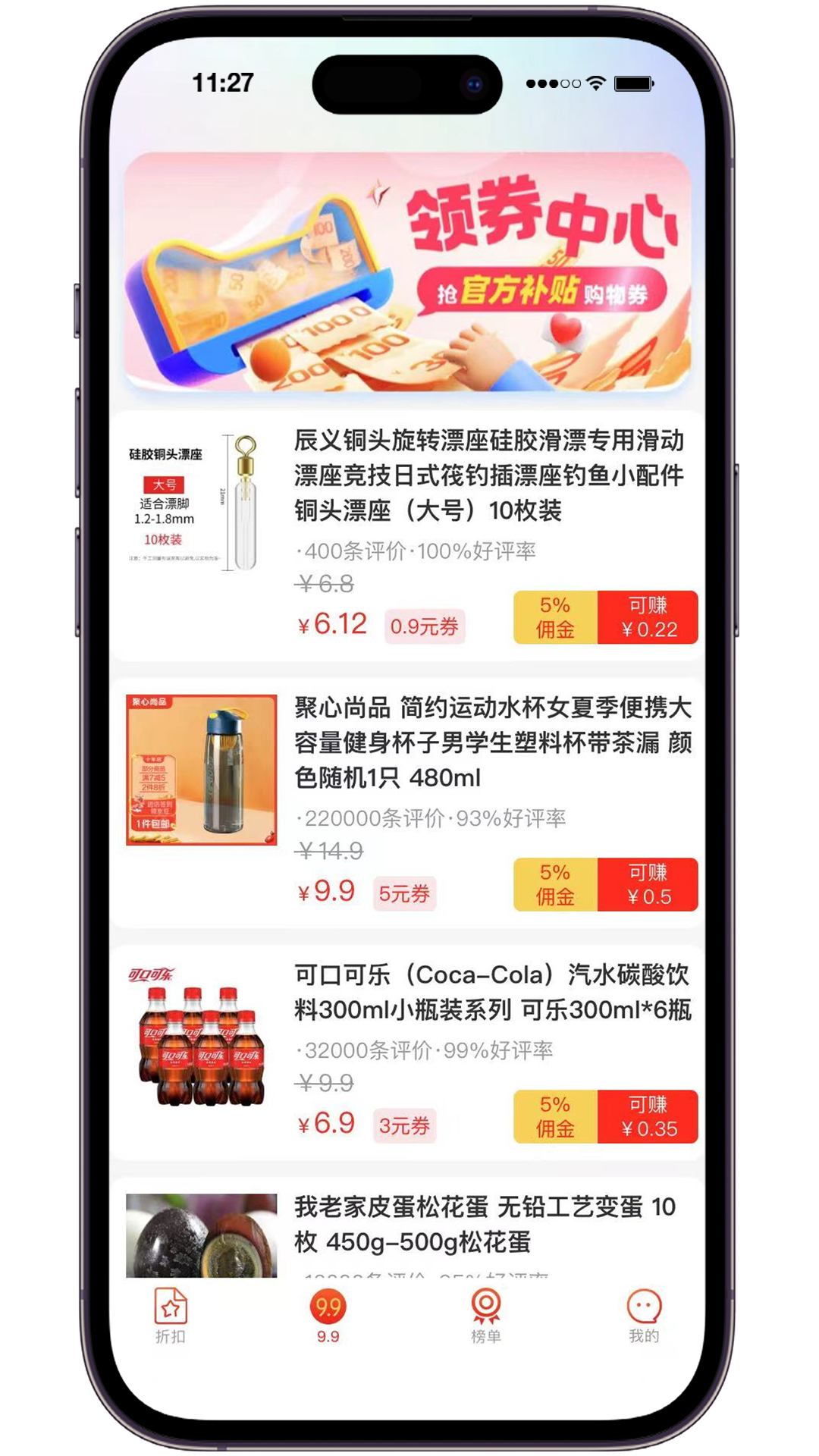
Task: Claim the 3元券 coupon
Action: pos(404,1125)
